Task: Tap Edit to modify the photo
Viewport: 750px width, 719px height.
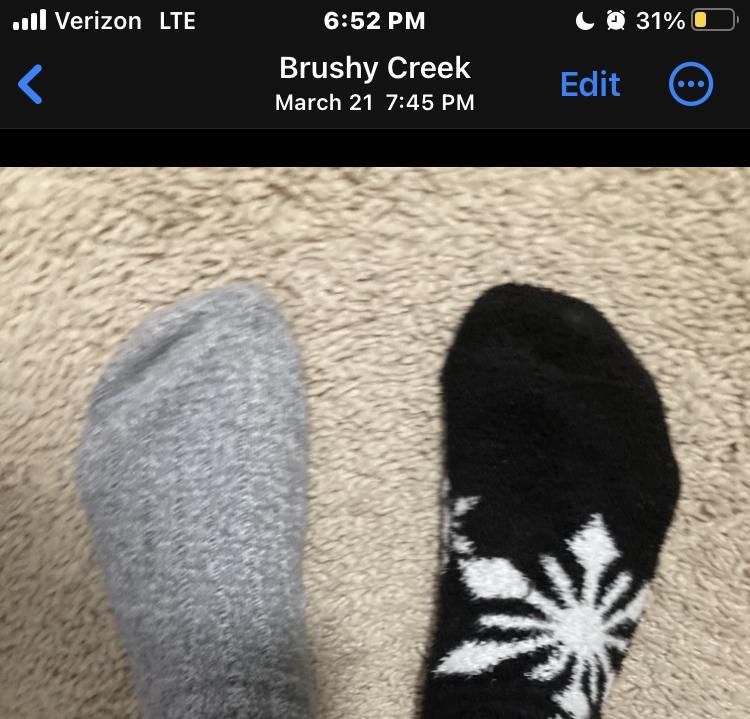Action: coord(590,85)
